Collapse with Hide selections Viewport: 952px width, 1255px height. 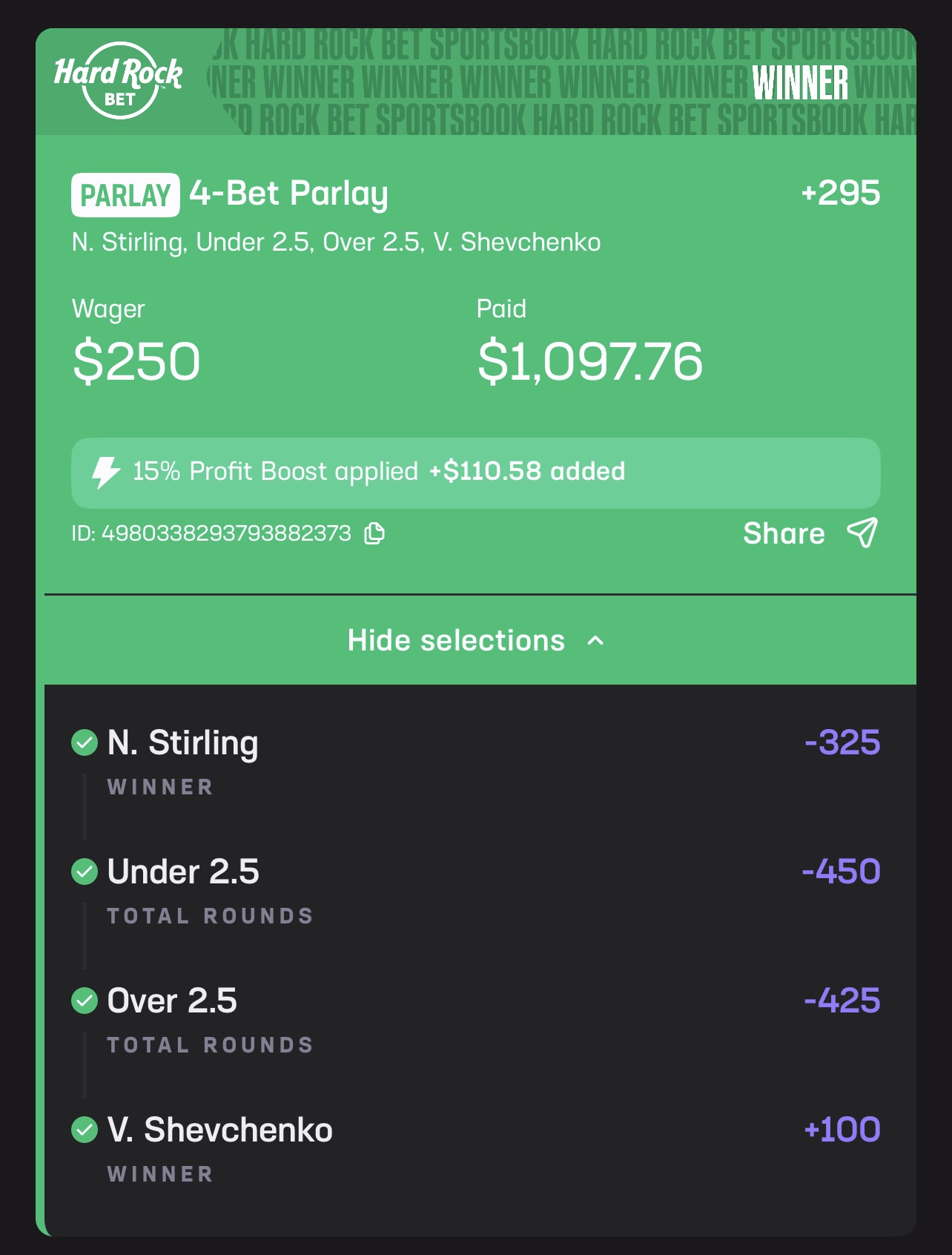click(x=476, y=641)
